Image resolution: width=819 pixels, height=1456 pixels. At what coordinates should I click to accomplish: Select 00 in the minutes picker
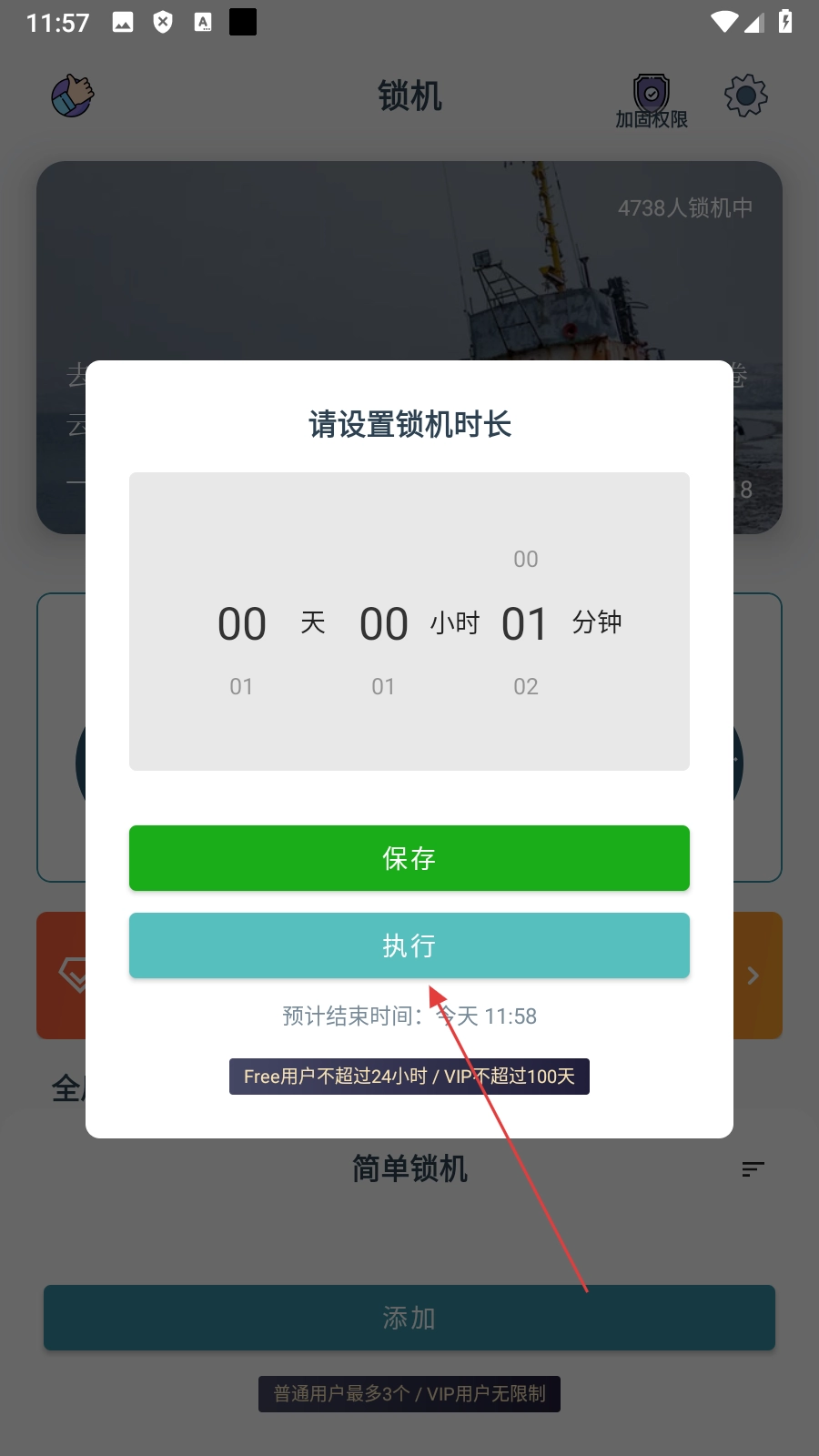tap(525, 559)
